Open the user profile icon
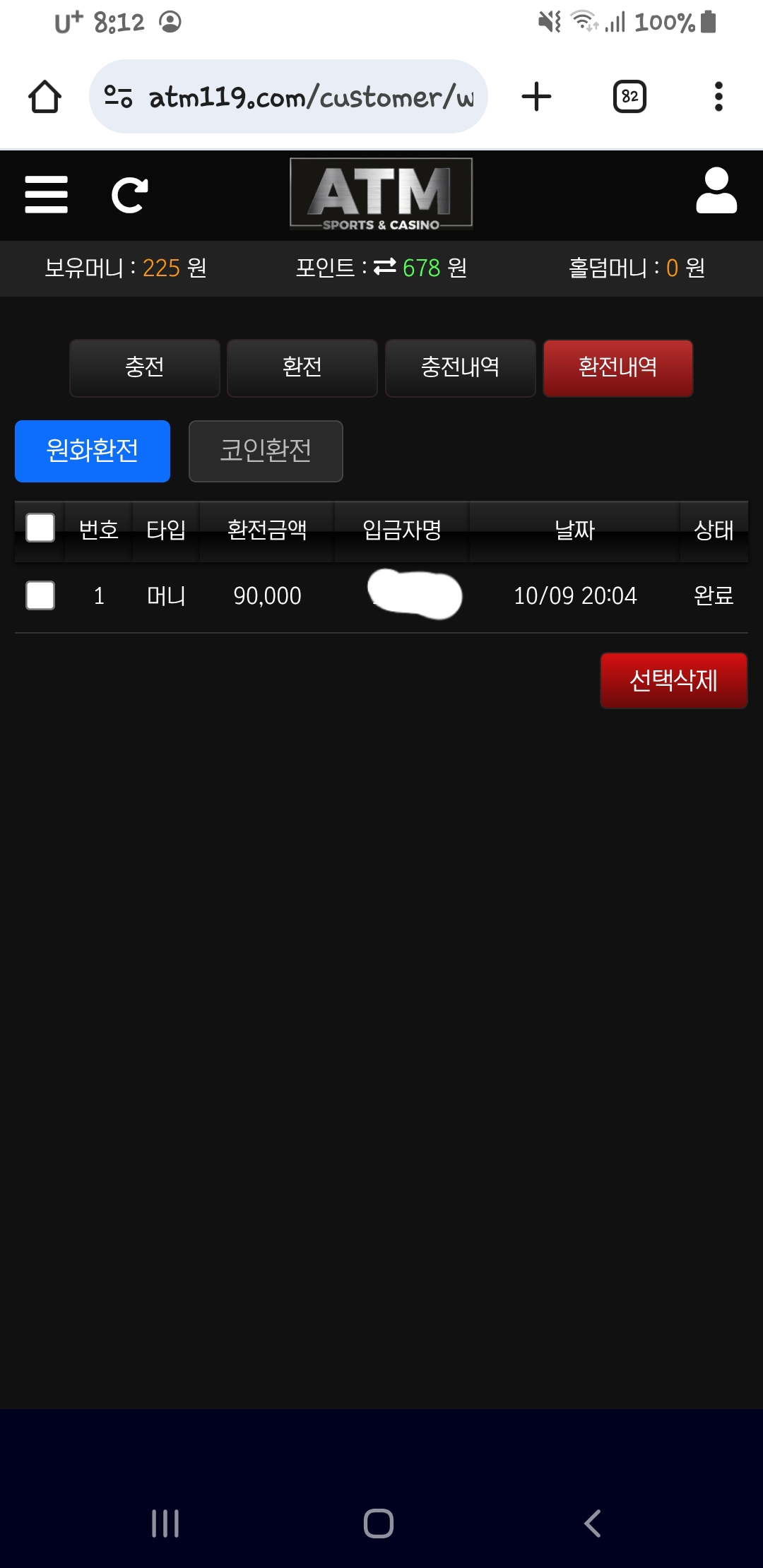The width and height of the screenshot is (763, 1568). click(x=716, y=191)
